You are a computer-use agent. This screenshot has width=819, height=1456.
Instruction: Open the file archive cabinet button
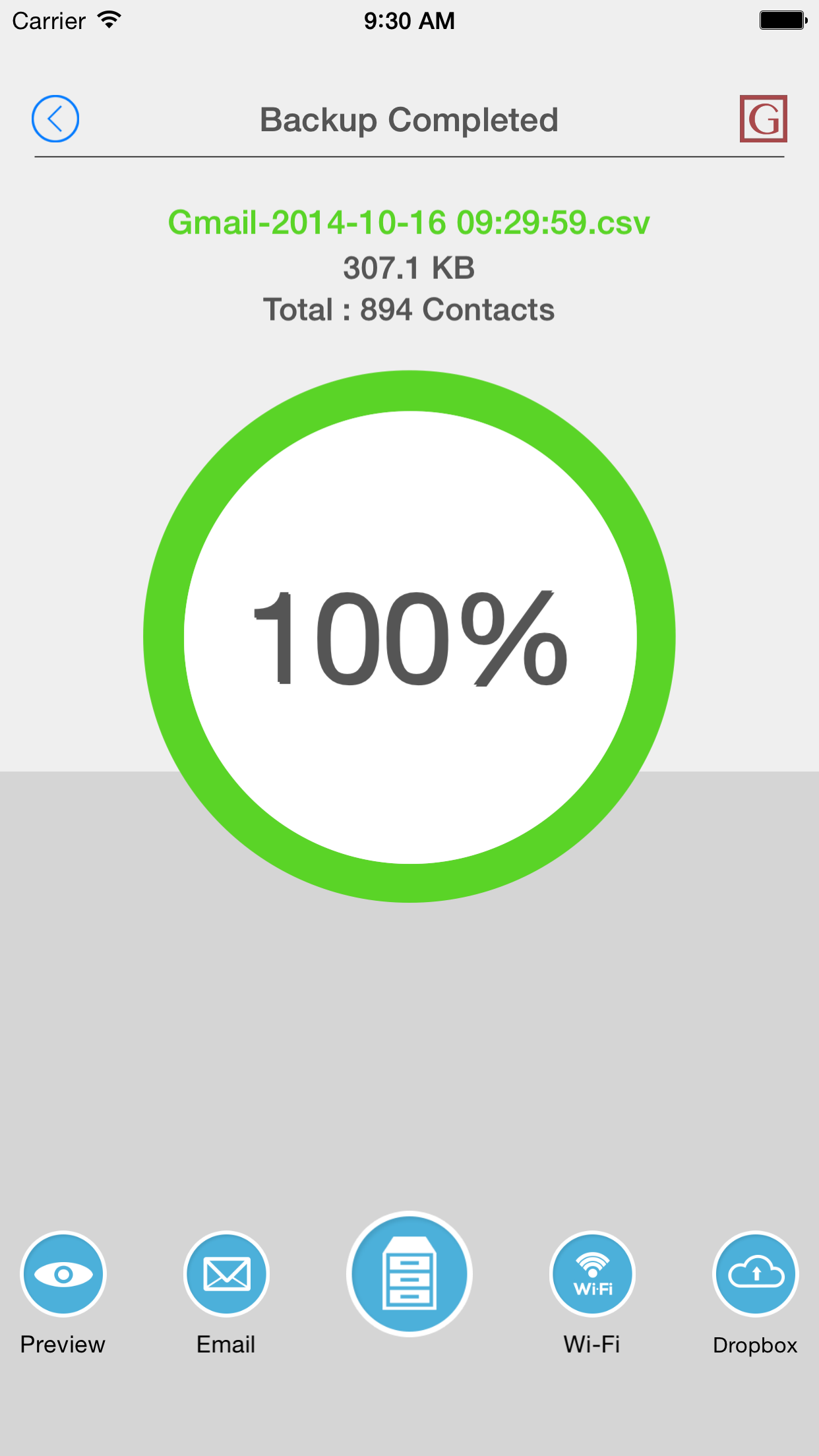coord(409,1274)
